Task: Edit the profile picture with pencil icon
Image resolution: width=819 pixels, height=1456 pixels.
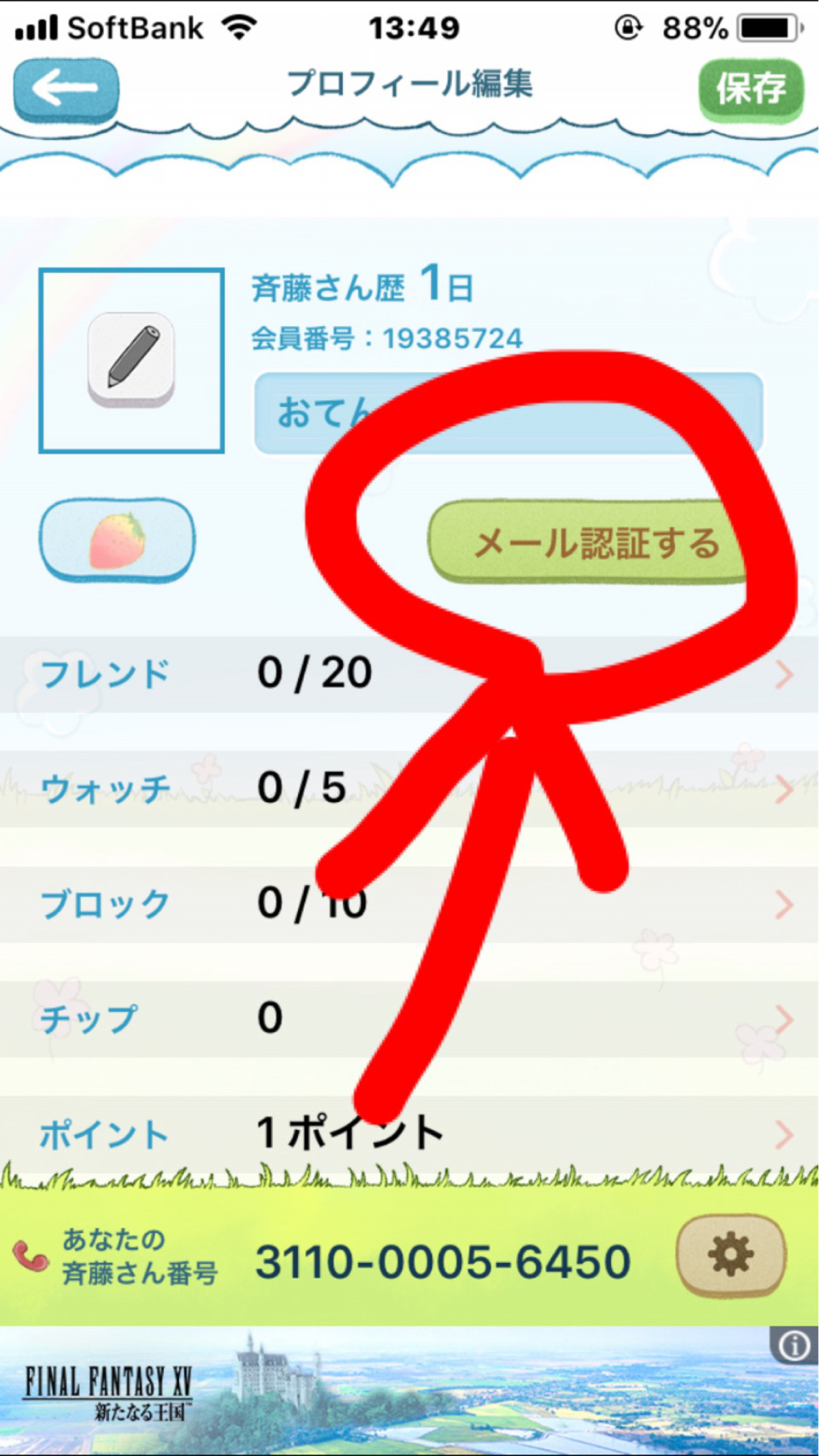Action: [131, 360]
